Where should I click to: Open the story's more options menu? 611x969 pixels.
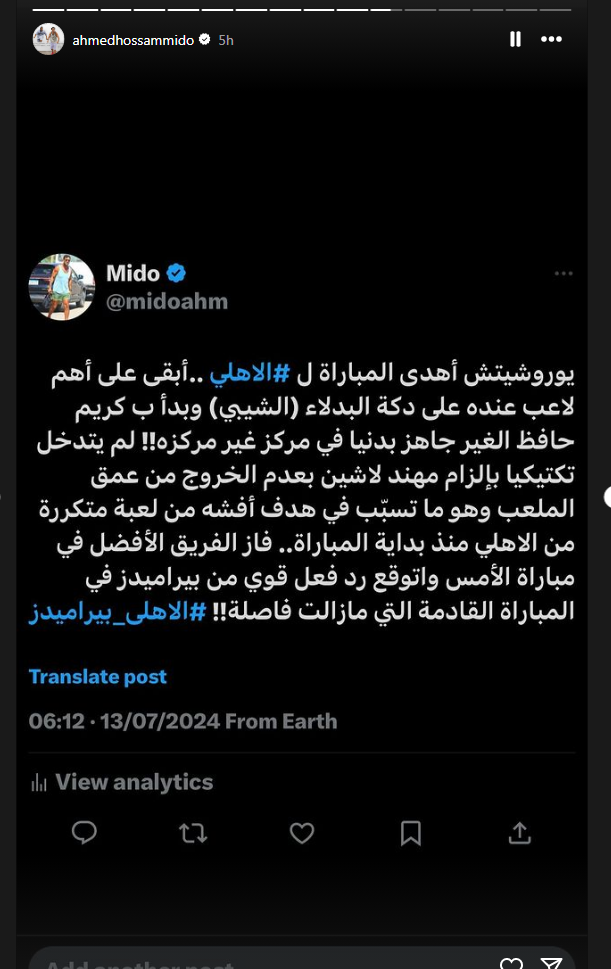[552, 40]
